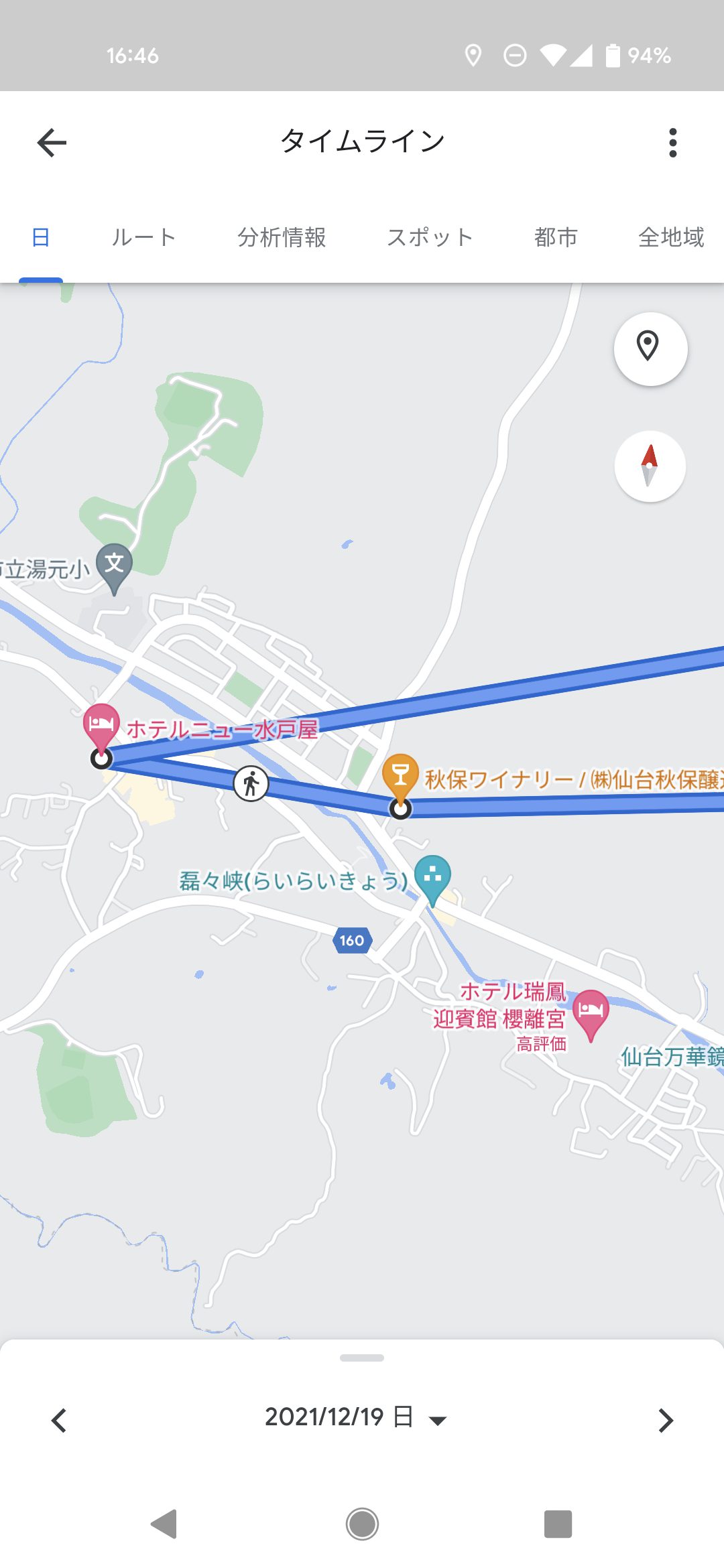The width and height of the screenshot is (724, 1568).
Task: Advance to the next day
Action: [x=665, y=1420]
